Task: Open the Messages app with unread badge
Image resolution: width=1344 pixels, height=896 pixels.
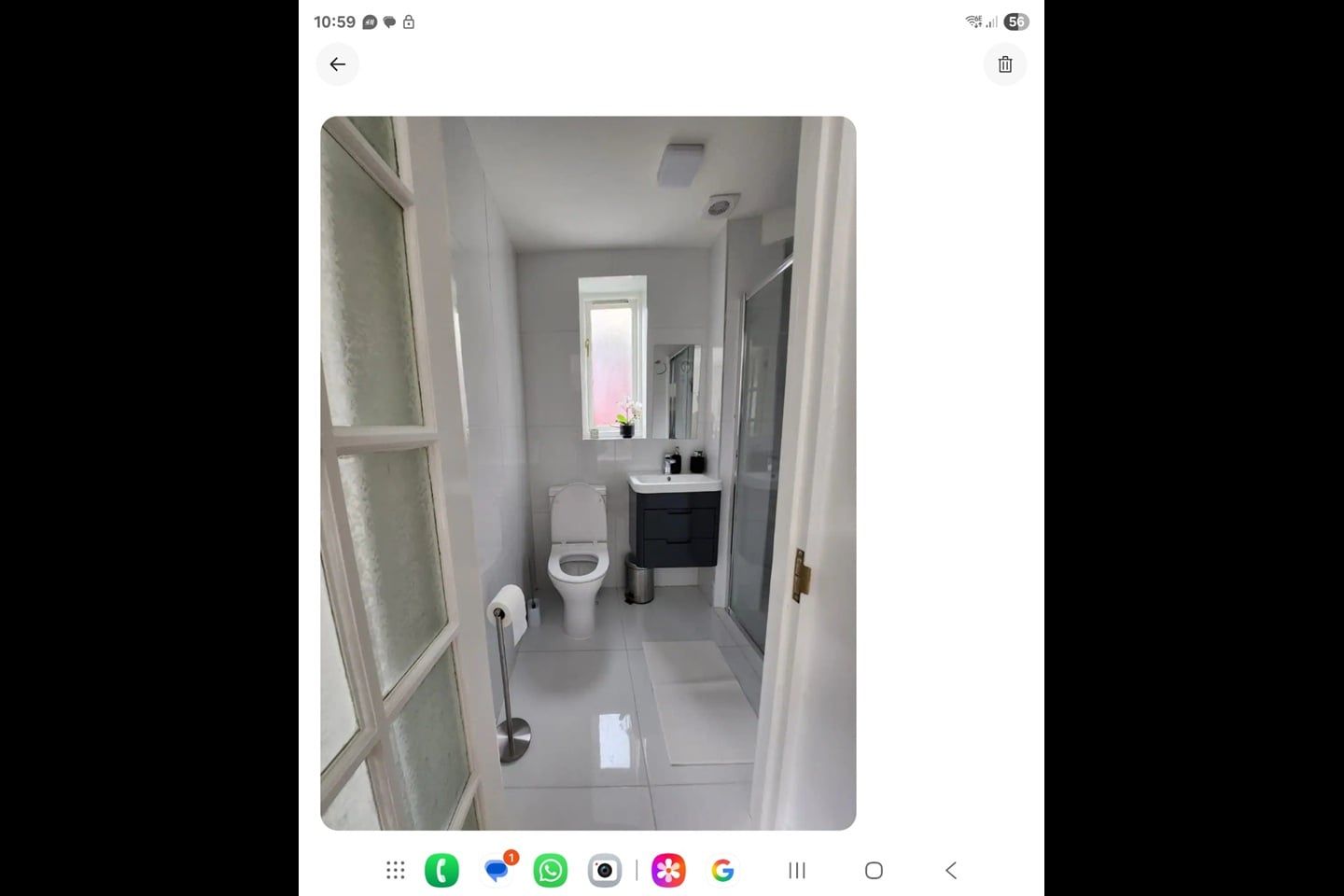Action: coord(497,870)
